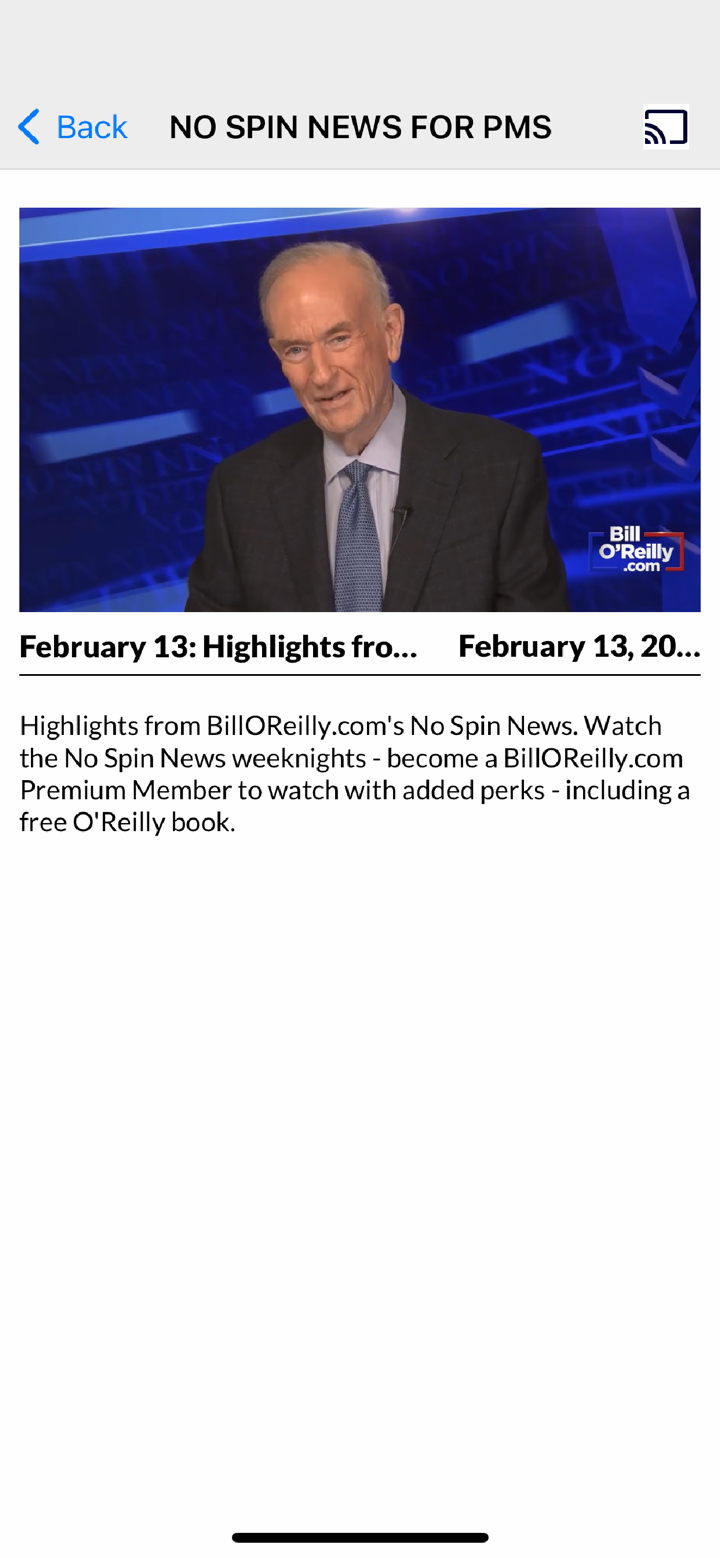This screenshot has height=1558, width=720.
Task: Select the screen-cast icon in top right
Action: point(666,126)
